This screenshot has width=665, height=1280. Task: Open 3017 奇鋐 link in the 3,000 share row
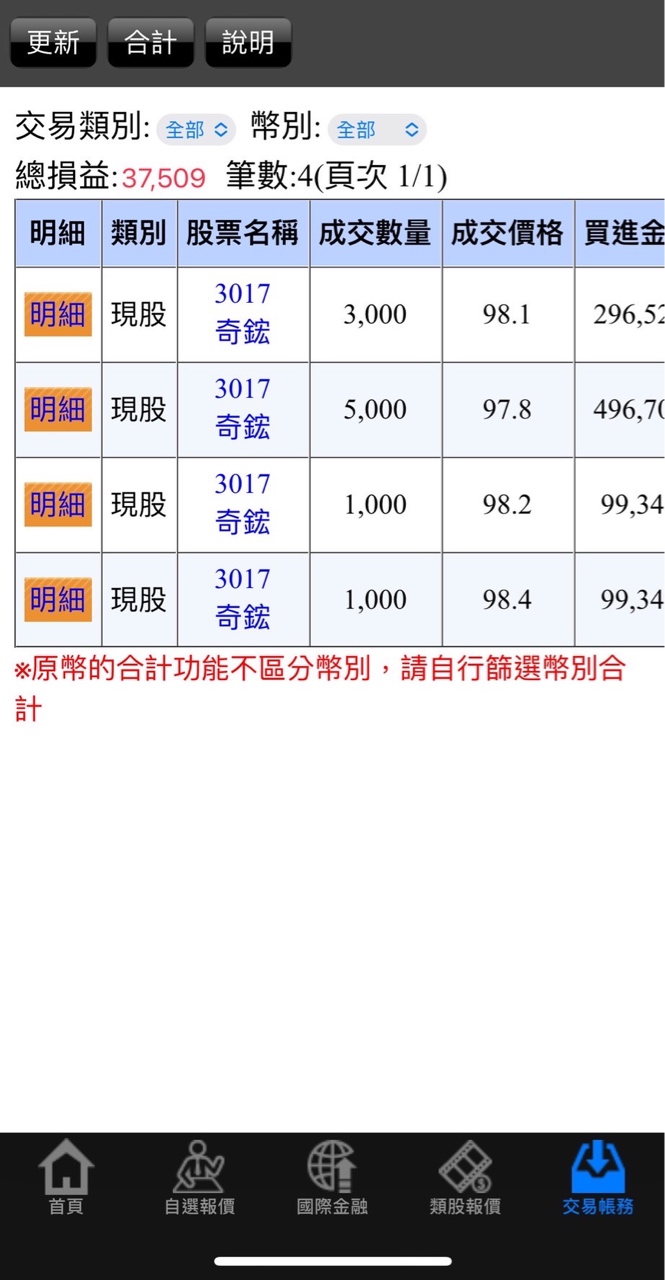pyautogui.click(x=243, y=314)
